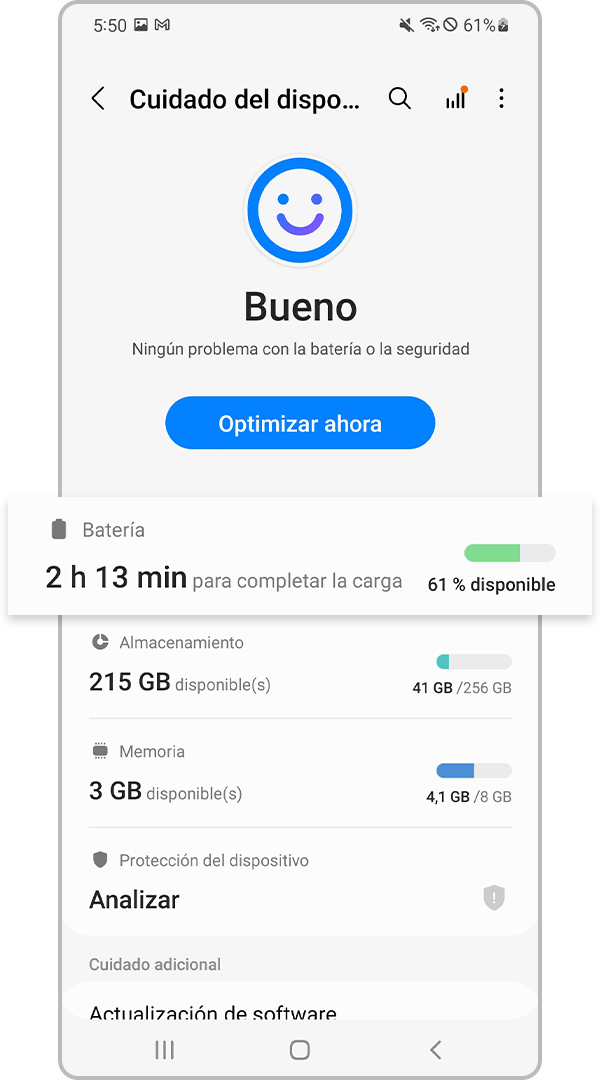This screenshot has width=600, height=1080.
Task: Open Memoria details
Action: tap(300, 774)
